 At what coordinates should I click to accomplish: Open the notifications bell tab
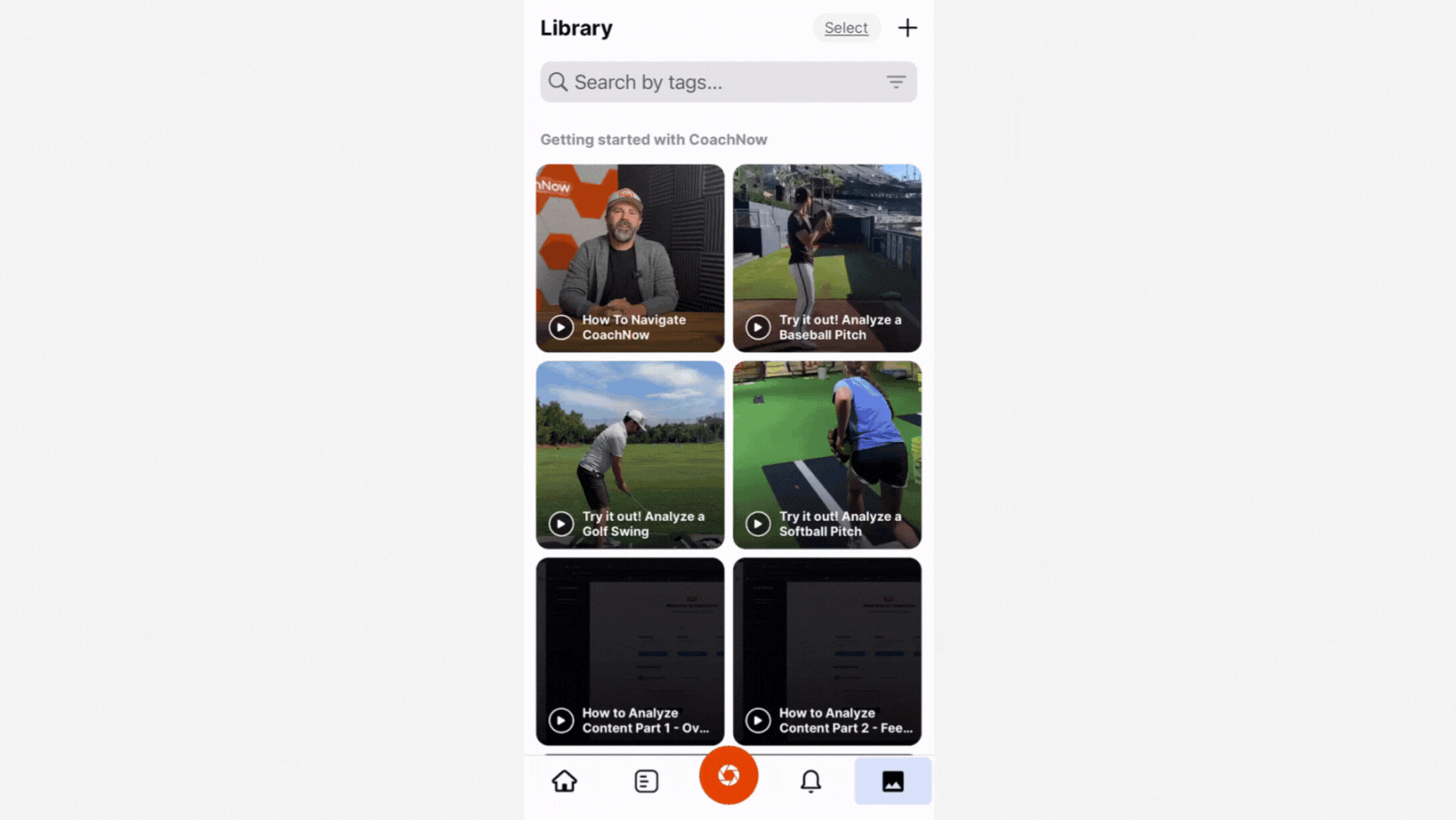(x=810, y=781)
